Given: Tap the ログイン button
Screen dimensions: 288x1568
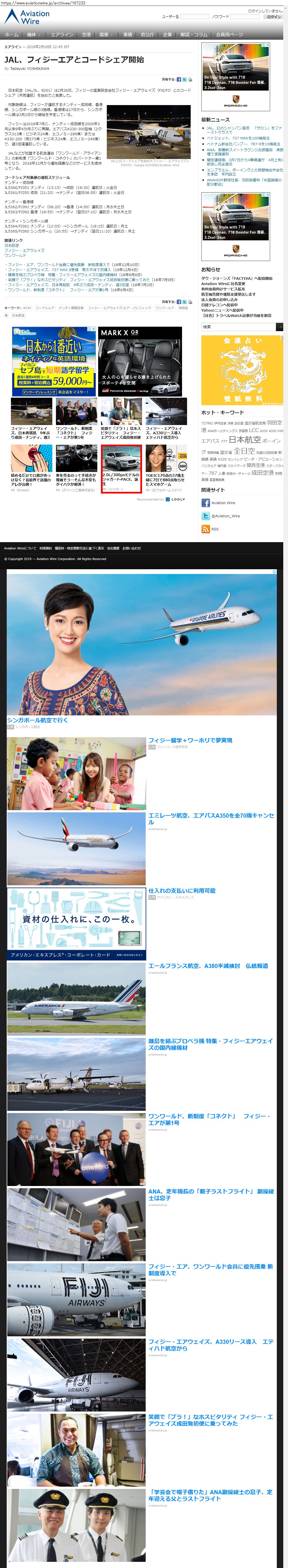Looking at the screenshot, I should [274, 17].
